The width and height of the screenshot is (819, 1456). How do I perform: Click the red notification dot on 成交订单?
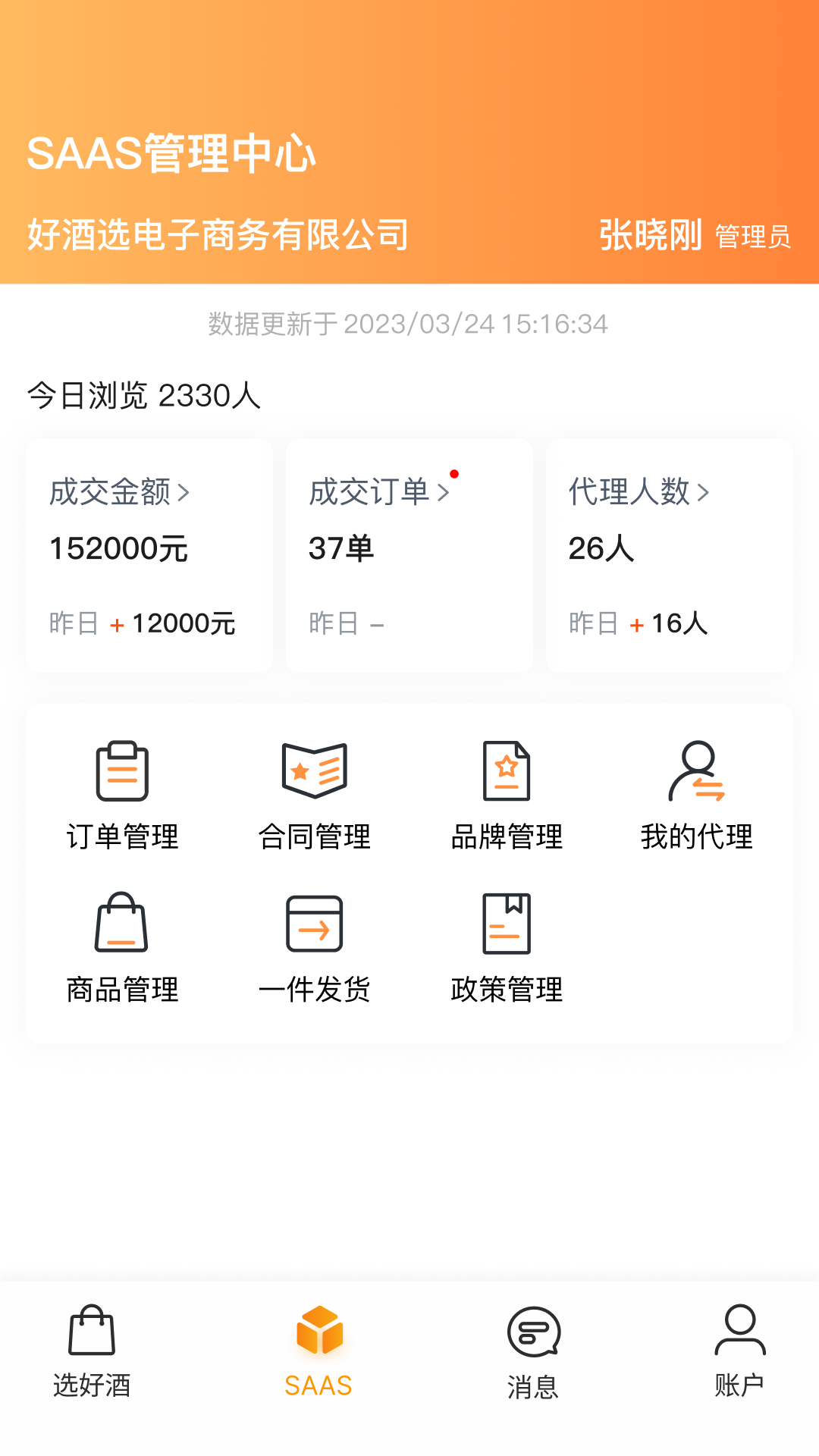454,475
